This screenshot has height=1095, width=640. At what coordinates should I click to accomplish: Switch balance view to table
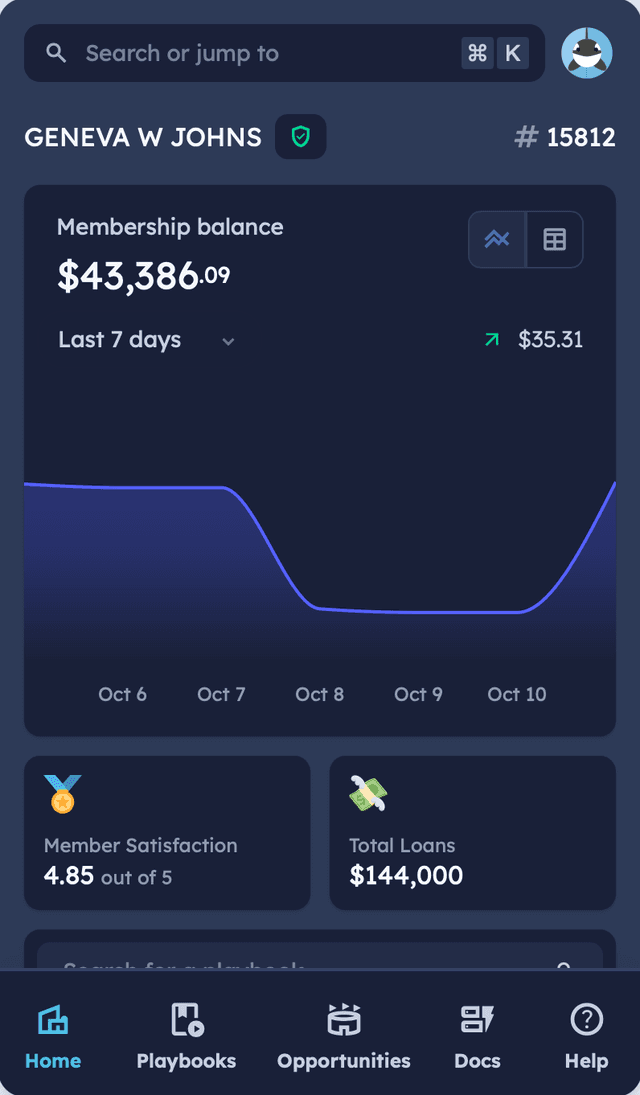[x=554, y=239]
